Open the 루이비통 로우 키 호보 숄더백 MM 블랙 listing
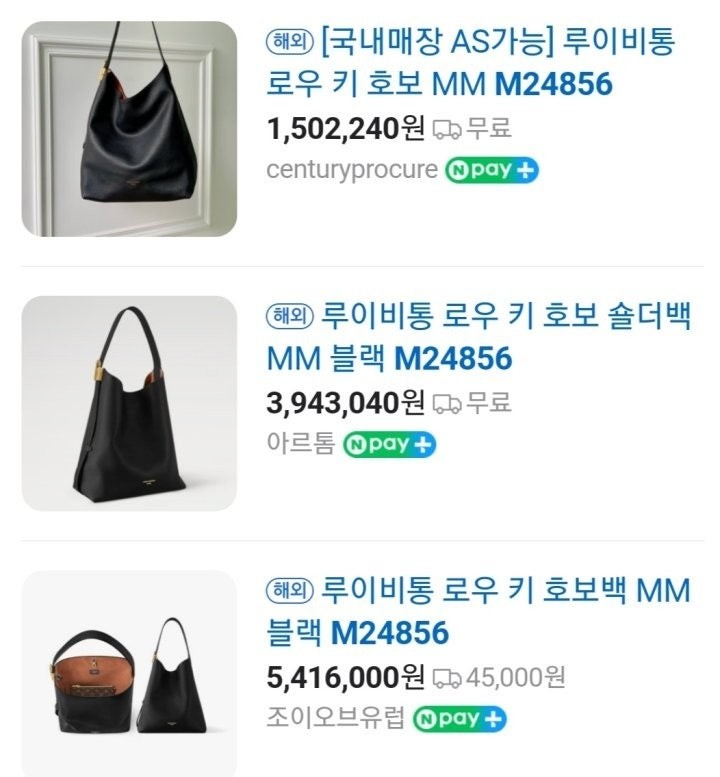720x777 pixels. tap(480, 336)
